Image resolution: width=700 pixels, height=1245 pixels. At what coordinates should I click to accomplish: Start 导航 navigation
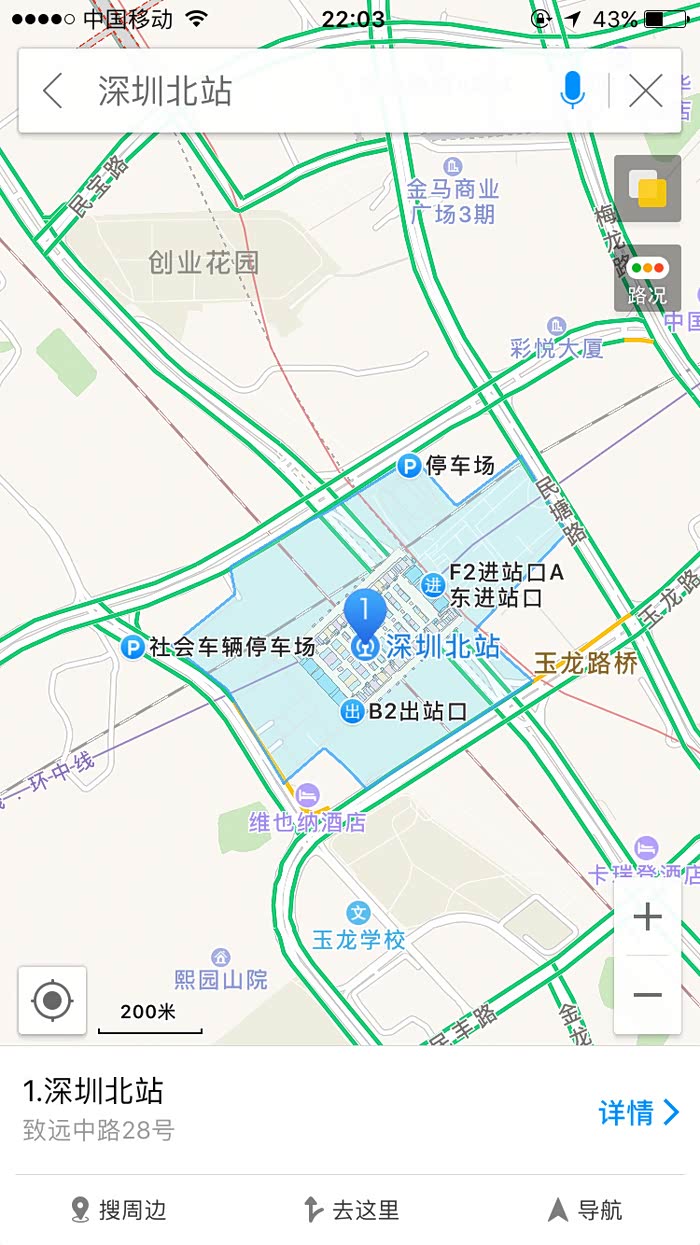585,1210
